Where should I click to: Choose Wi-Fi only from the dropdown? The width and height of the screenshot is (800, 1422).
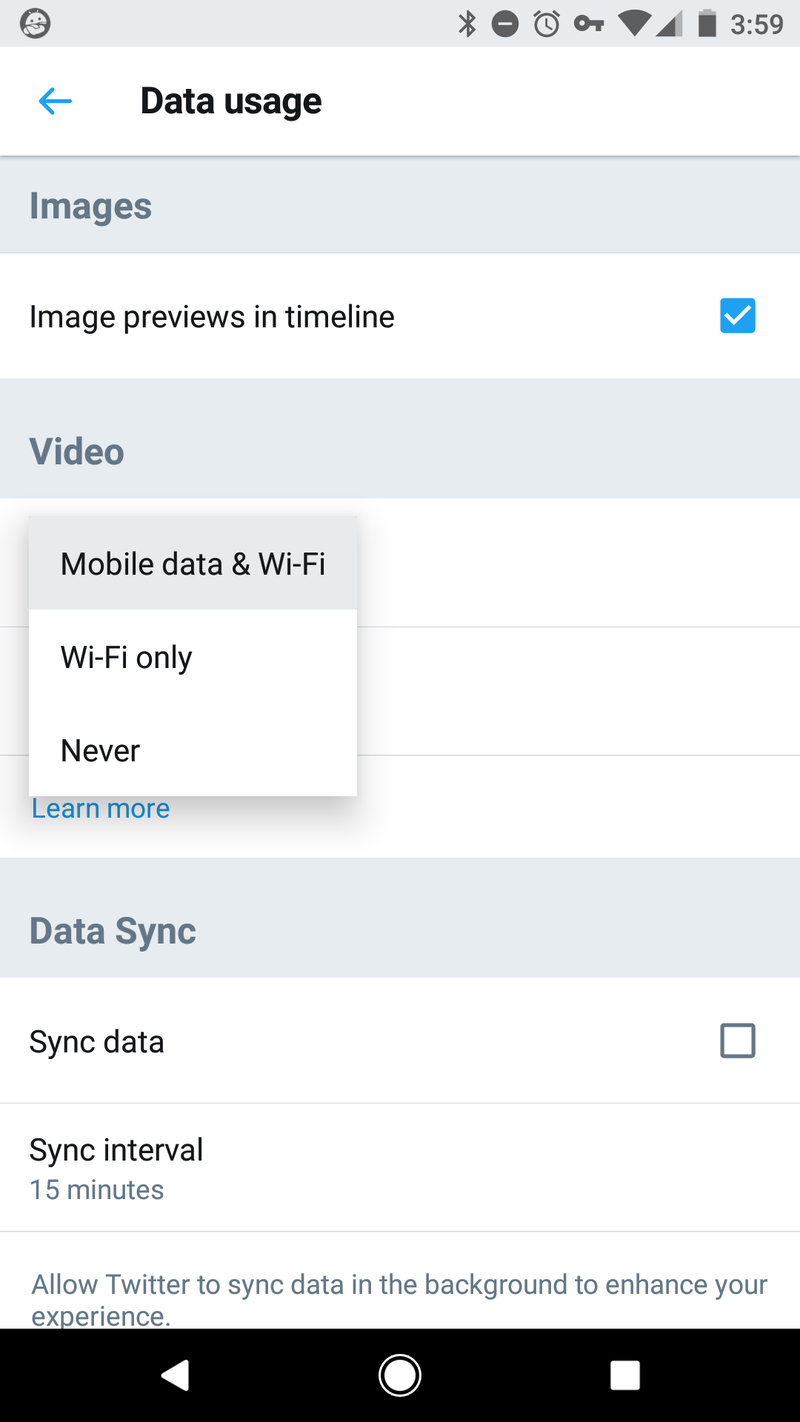pyautogui.click(x=193, y=657)
